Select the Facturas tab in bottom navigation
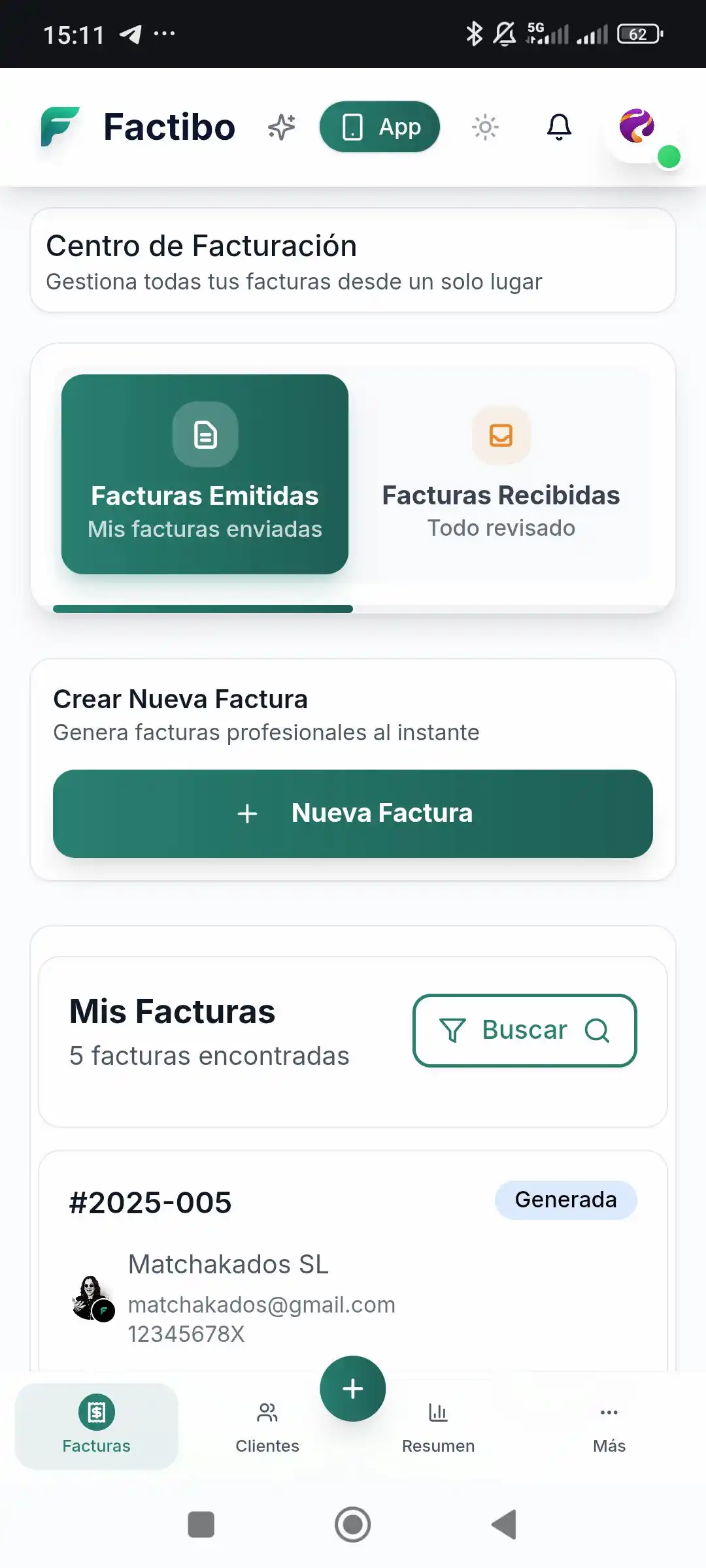The image size is (706, 1568). pos(96,1413)
